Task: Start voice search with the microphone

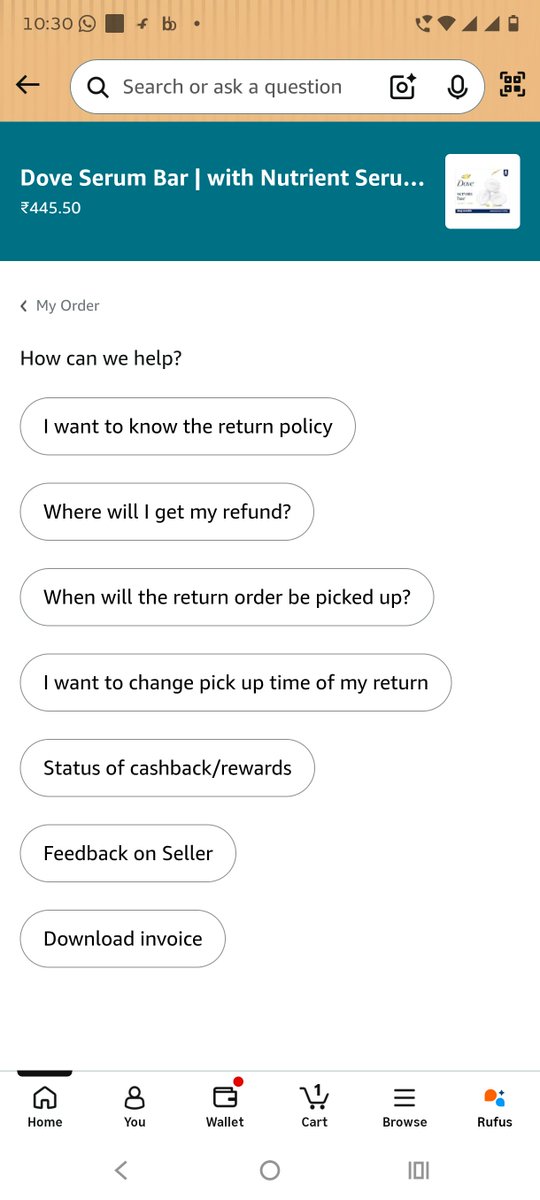Action: pyautogui.click(x=457, y=87)
